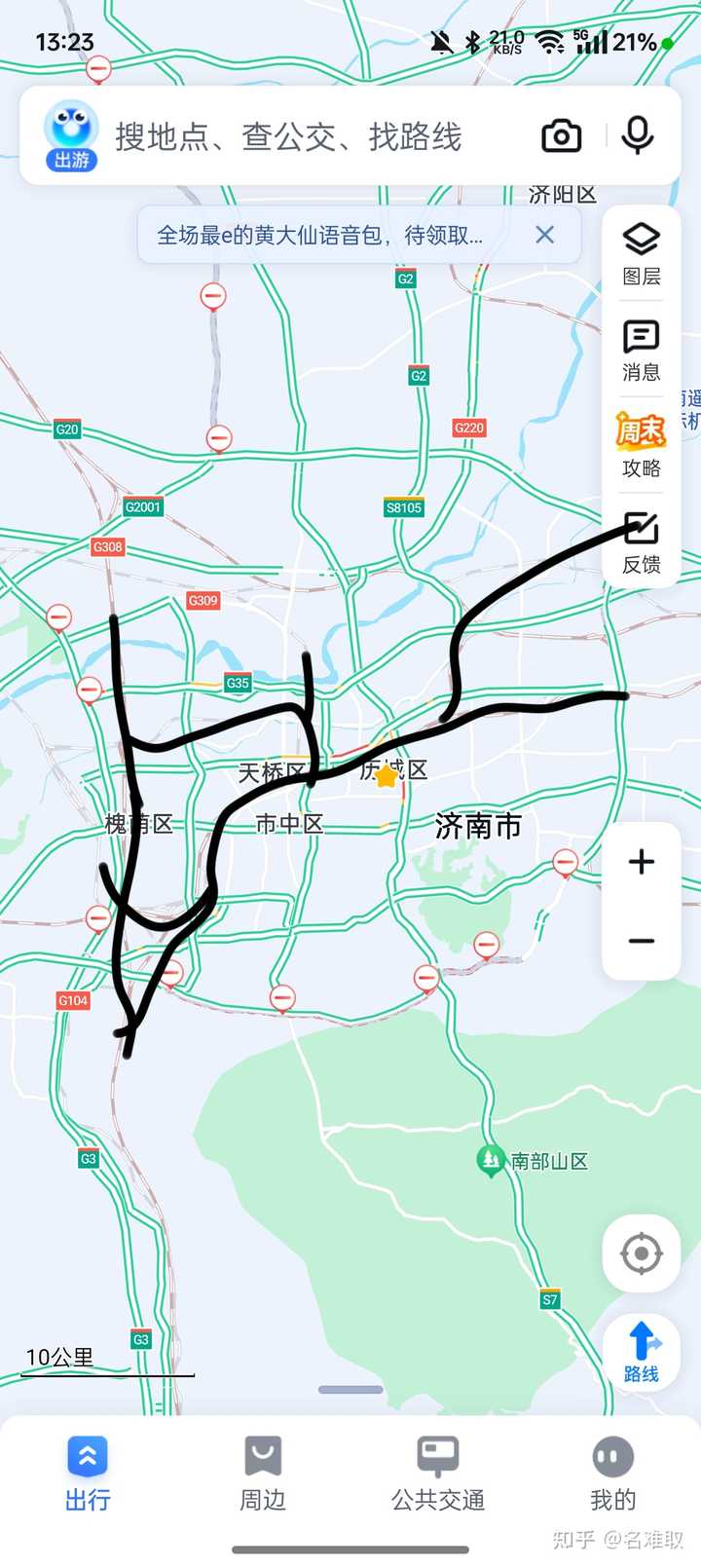Switch to the 公共交通 public transit tab
Screen dimensions: 701x1568
(x=438, y=1473)
